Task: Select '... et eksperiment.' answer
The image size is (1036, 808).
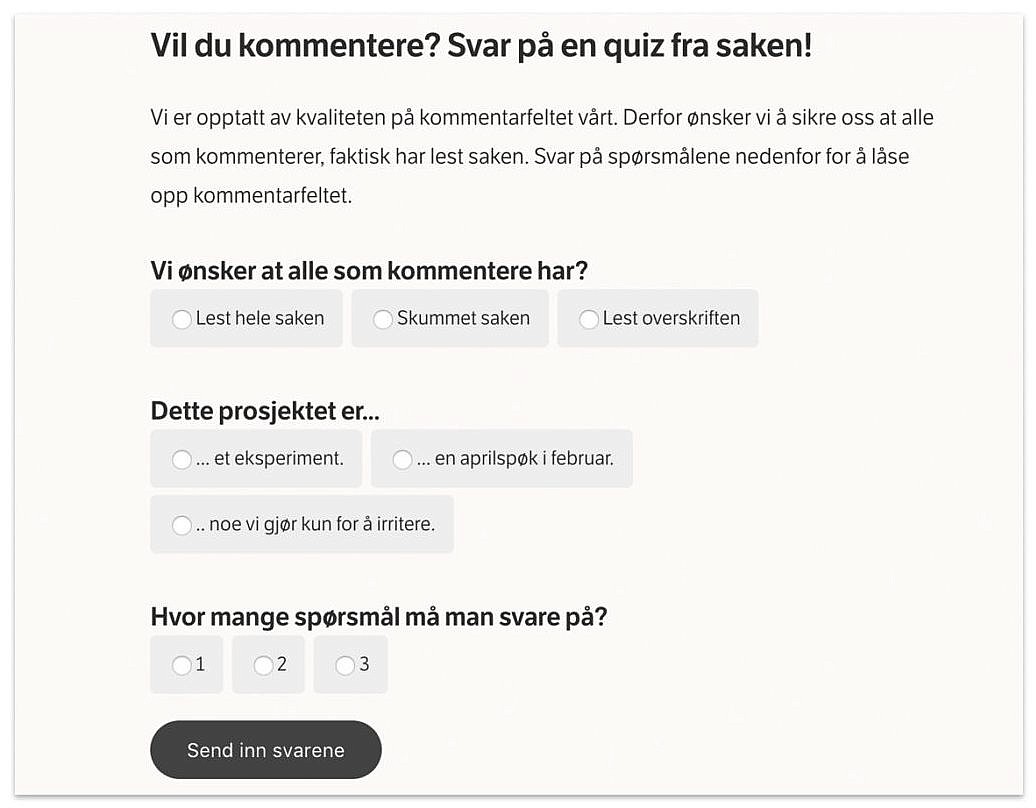Action: (x=182, y=459)
